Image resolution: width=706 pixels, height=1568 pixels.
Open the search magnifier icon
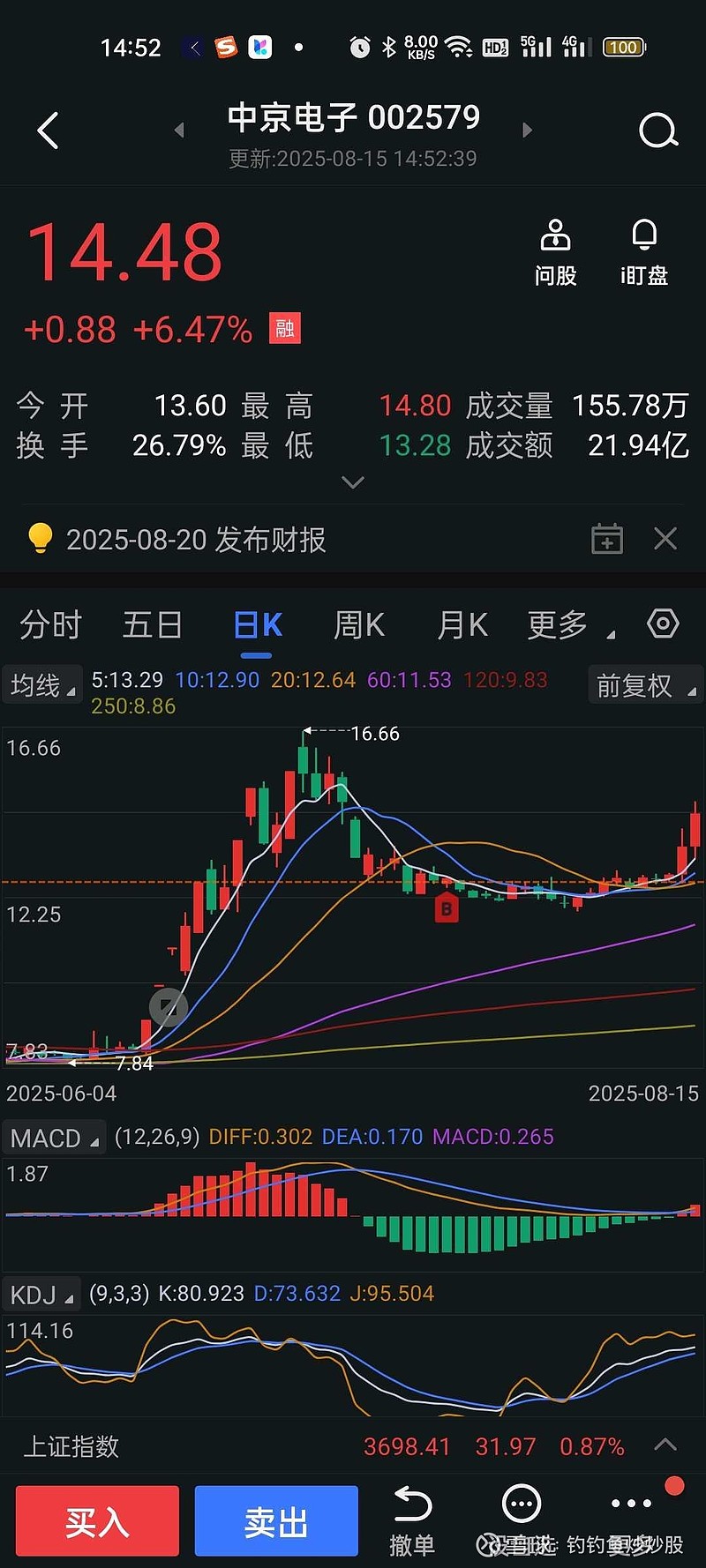(658, 131)
